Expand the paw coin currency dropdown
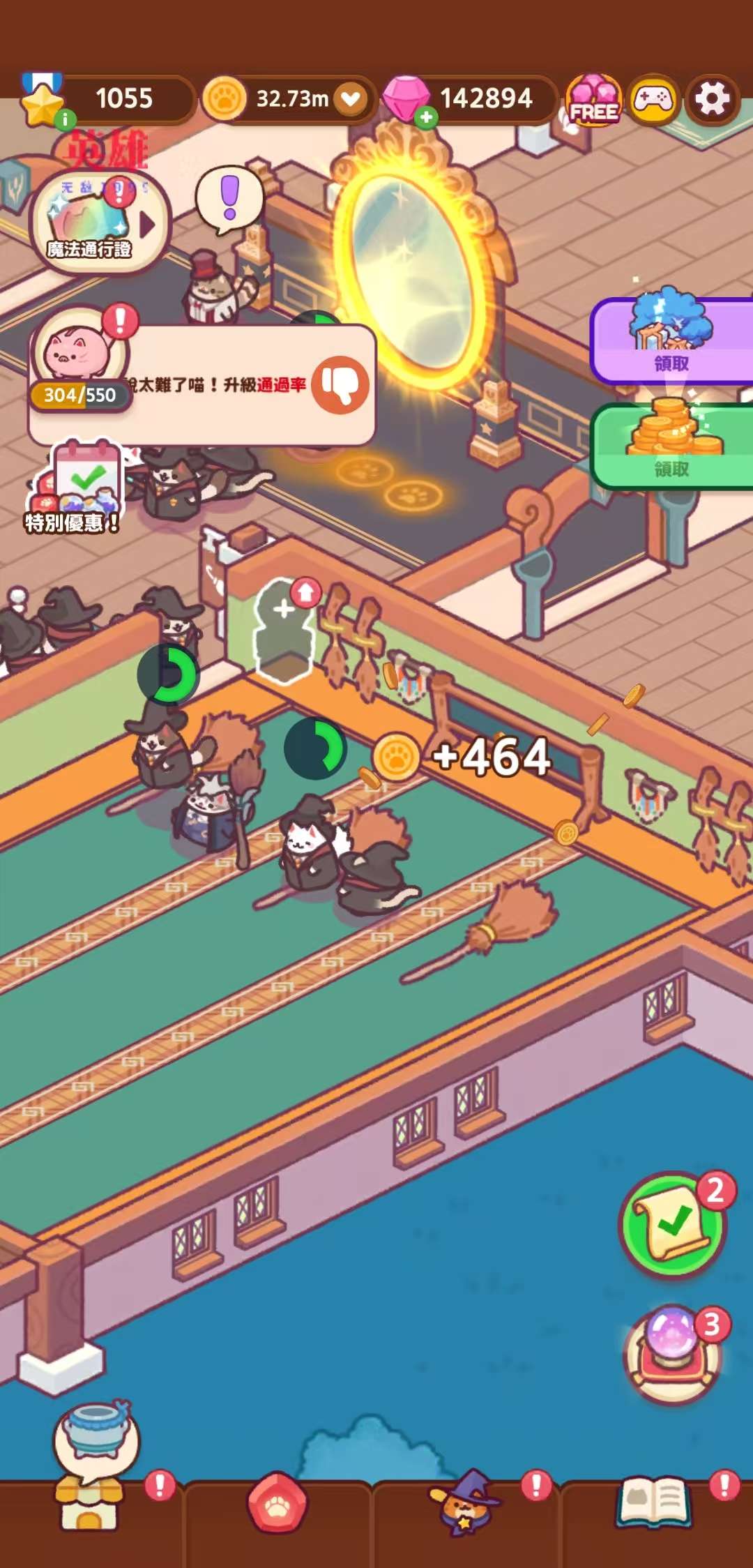Screen dimensions: 753x1568 coord(351,99)
